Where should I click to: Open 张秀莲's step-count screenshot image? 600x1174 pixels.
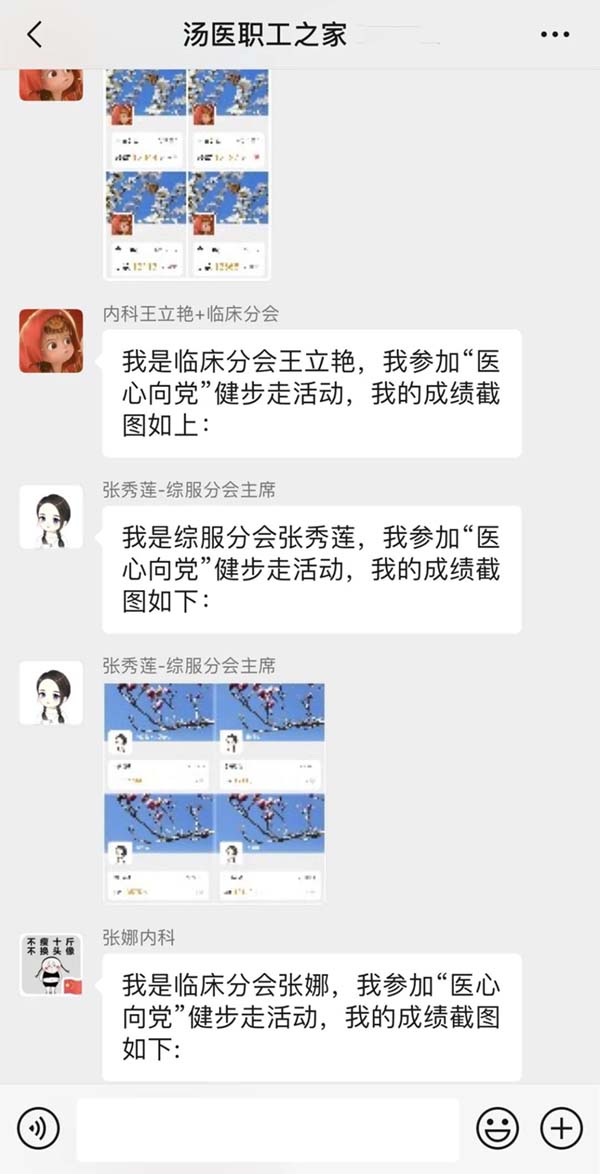click(x=215, y=792)
